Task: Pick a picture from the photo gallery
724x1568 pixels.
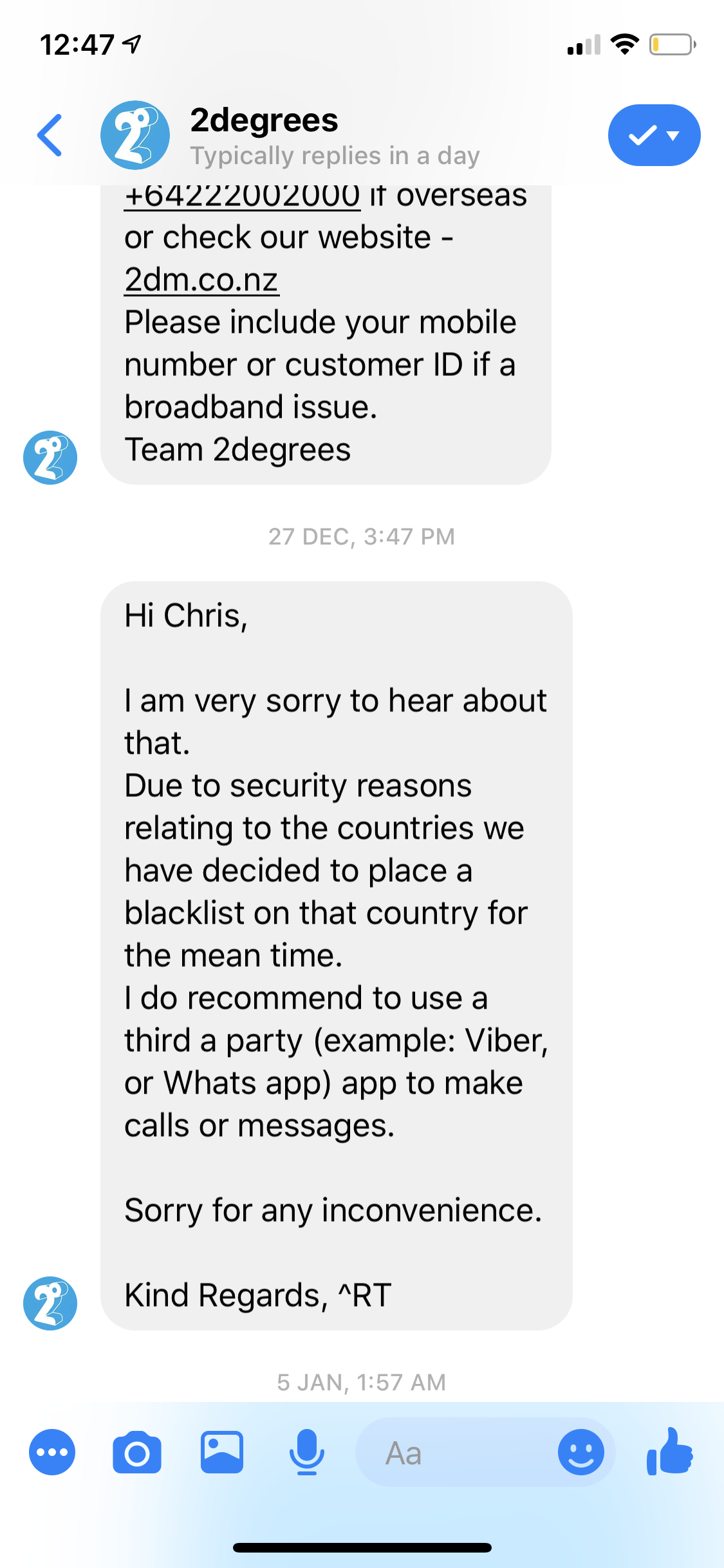Action: point(221,1452)
